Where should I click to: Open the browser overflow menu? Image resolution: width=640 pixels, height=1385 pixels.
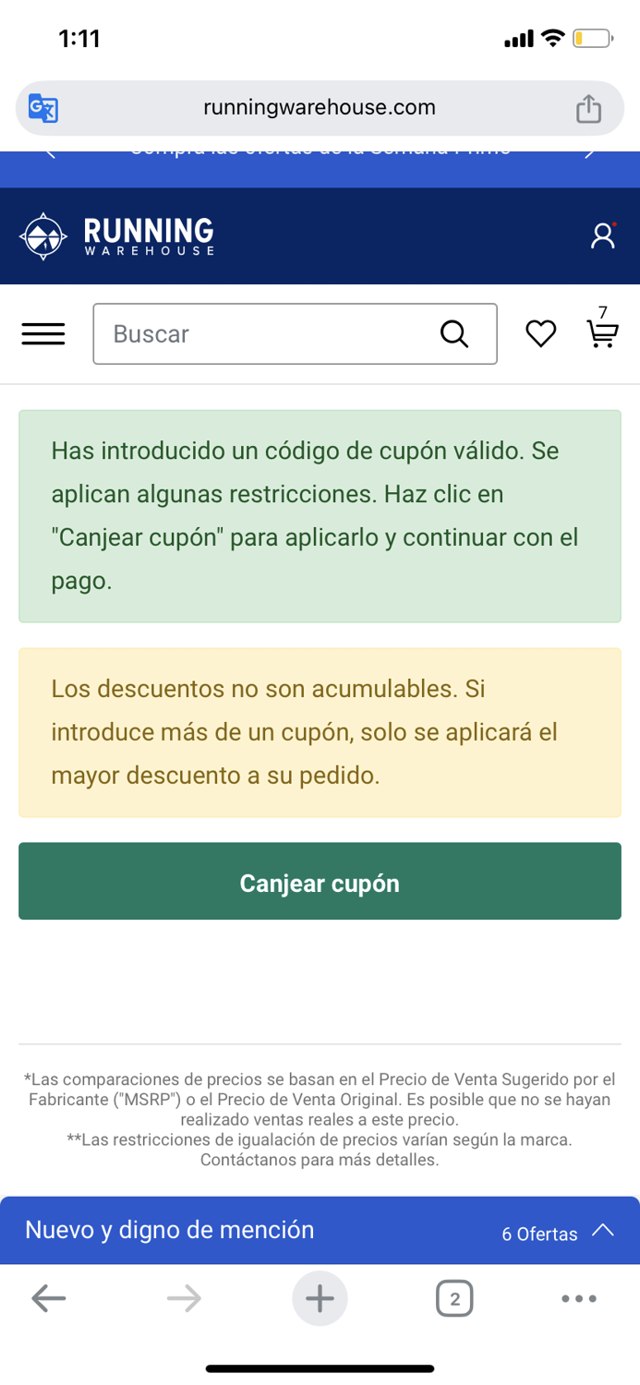coord(579,1299)
